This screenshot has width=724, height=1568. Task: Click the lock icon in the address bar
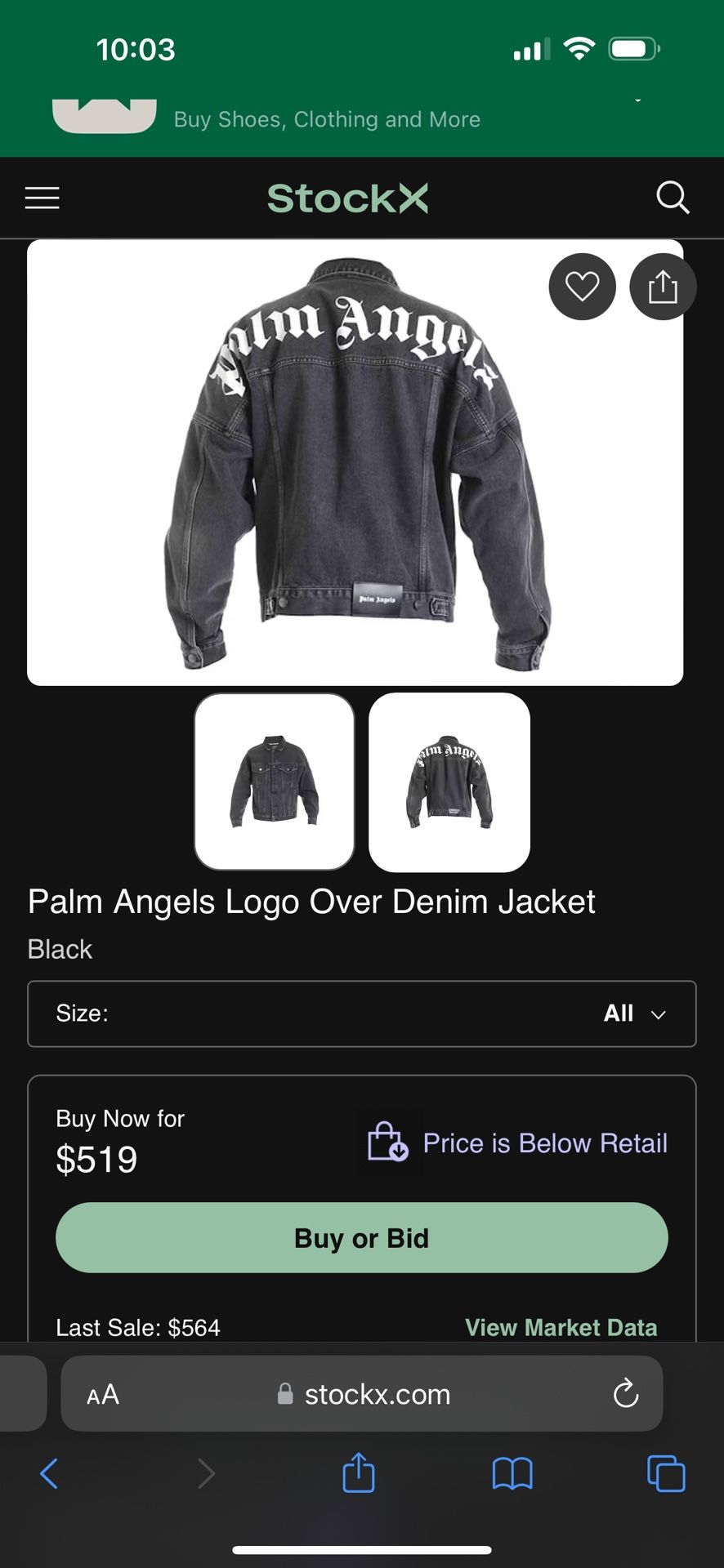pos(286,1394)
